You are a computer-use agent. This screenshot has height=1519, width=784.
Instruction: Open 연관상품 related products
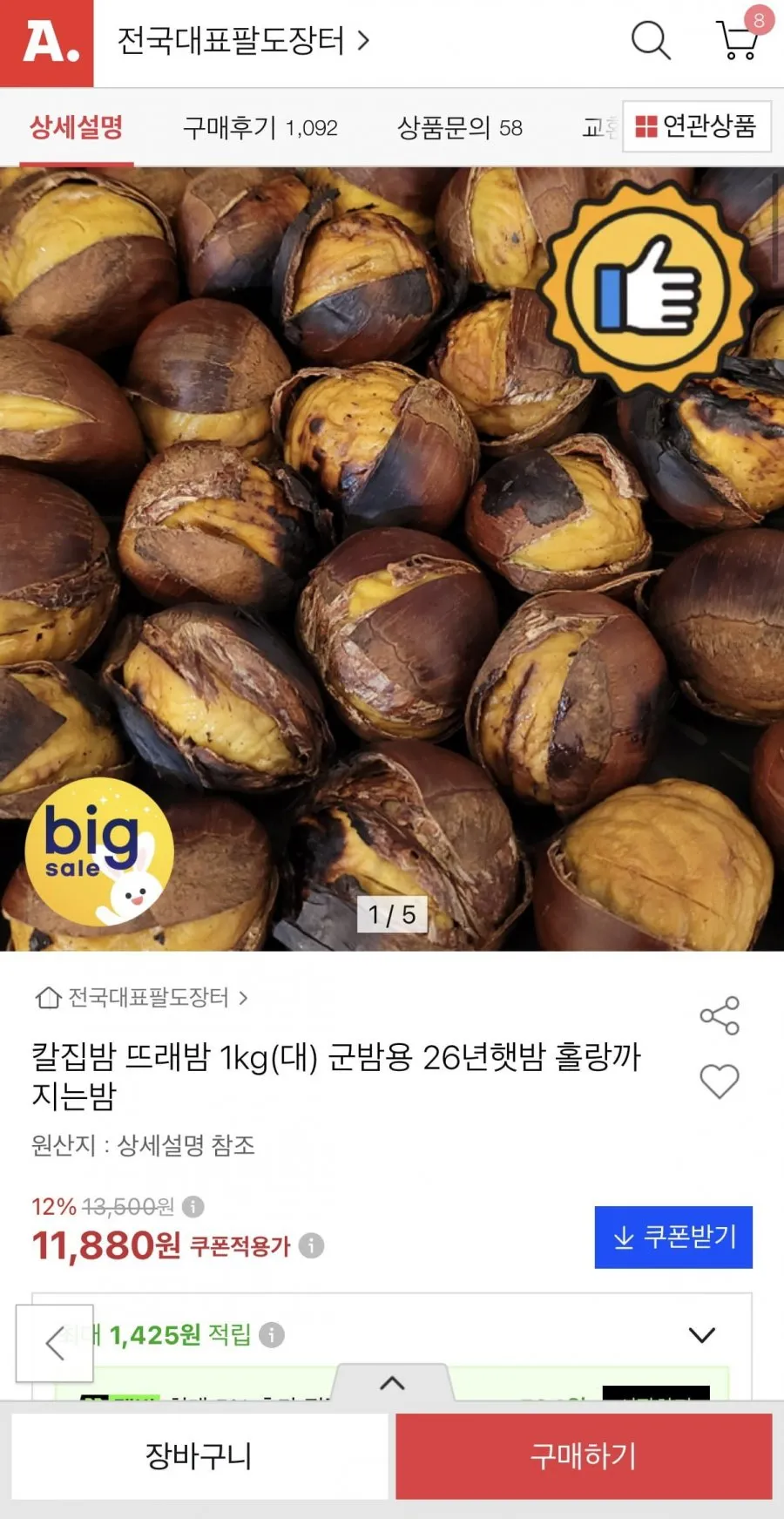coord(697,127)
